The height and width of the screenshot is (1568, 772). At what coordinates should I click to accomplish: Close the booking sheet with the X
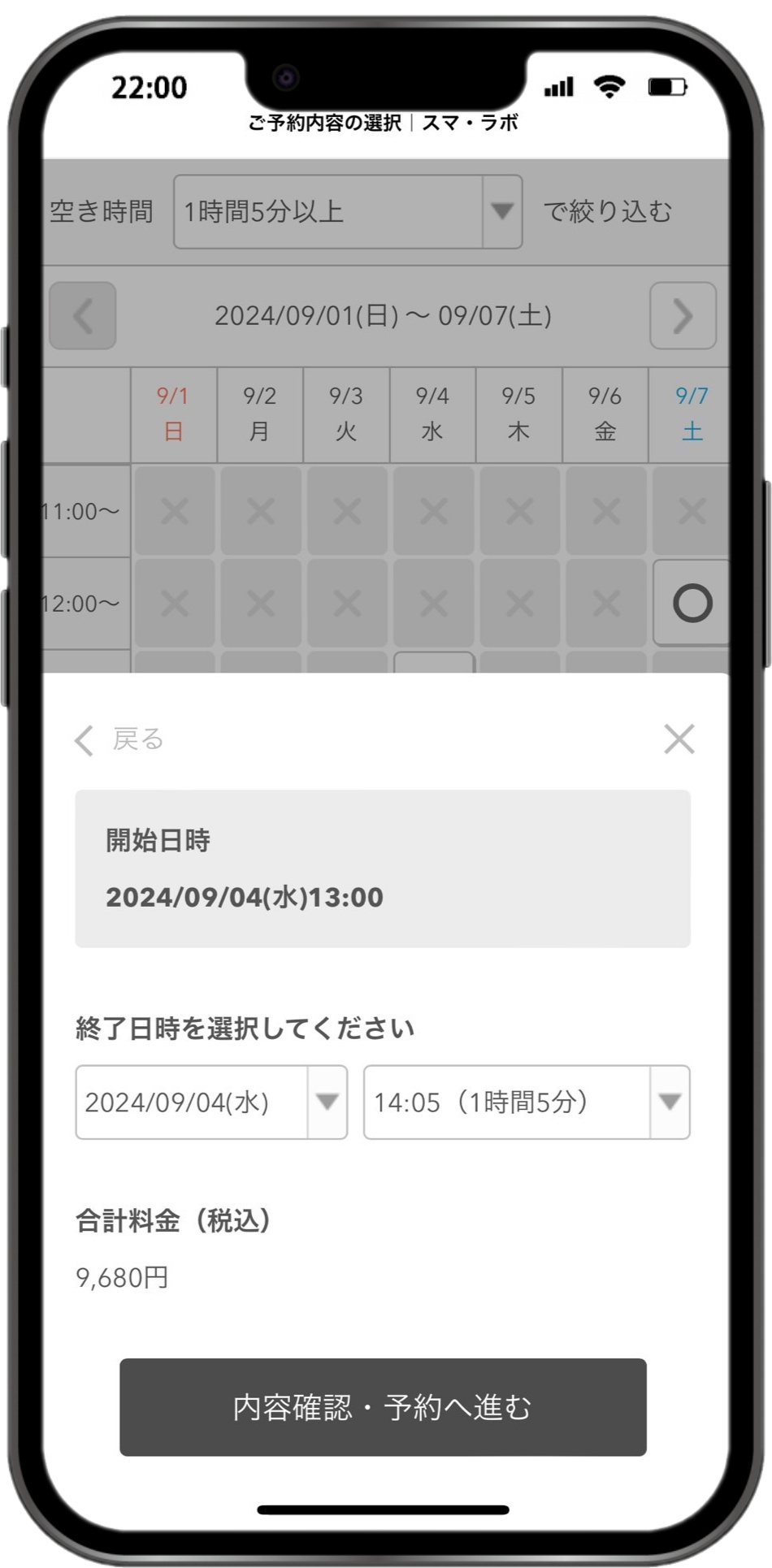point(679,739)
